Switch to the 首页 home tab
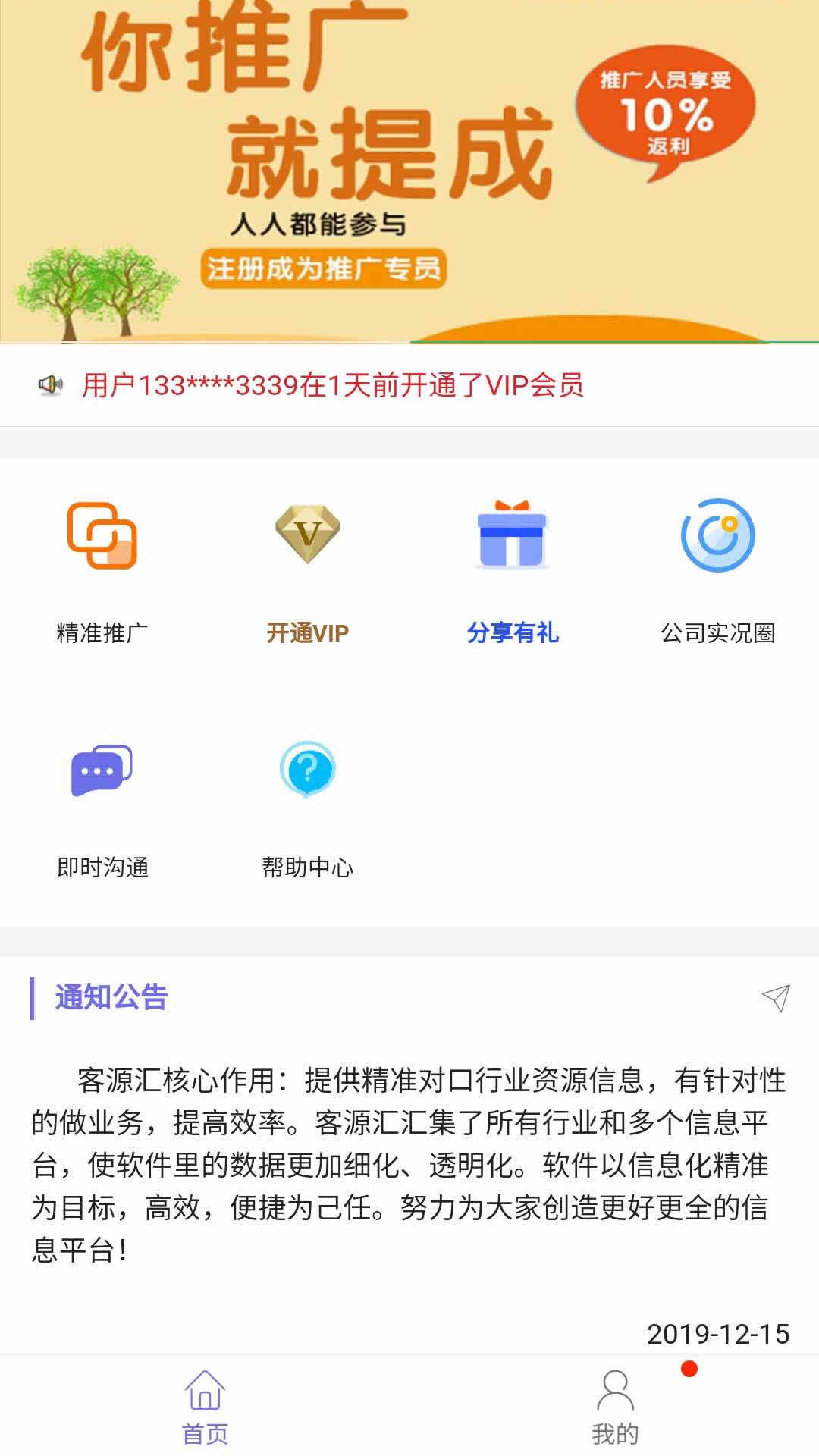This screenshot has height=1456, width=819. coord(205,1407)
